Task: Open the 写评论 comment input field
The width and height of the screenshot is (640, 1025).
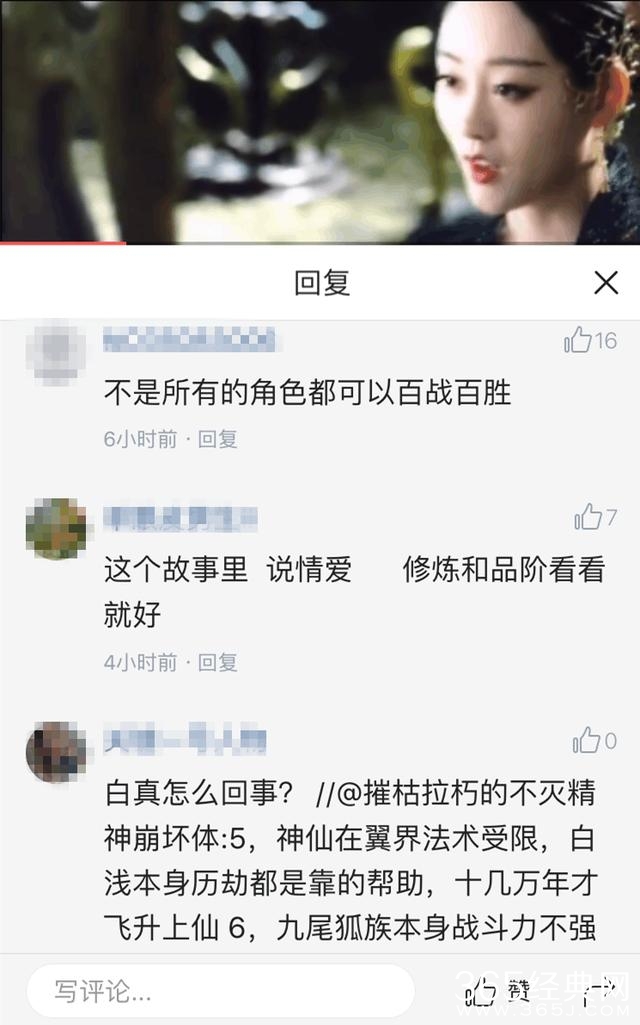Action: coord(220,992)
